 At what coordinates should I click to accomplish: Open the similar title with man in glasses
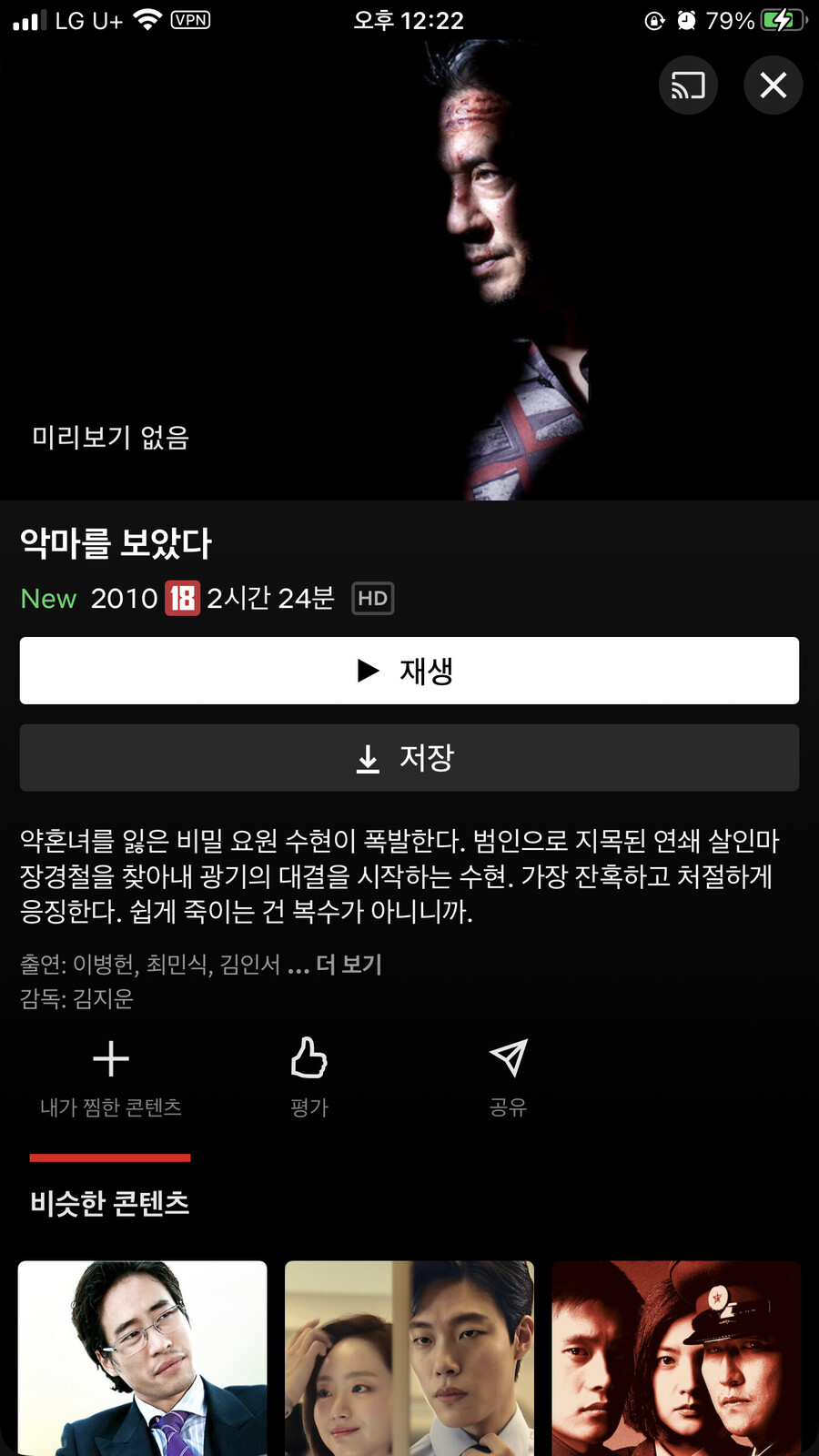coord(143,1358)
